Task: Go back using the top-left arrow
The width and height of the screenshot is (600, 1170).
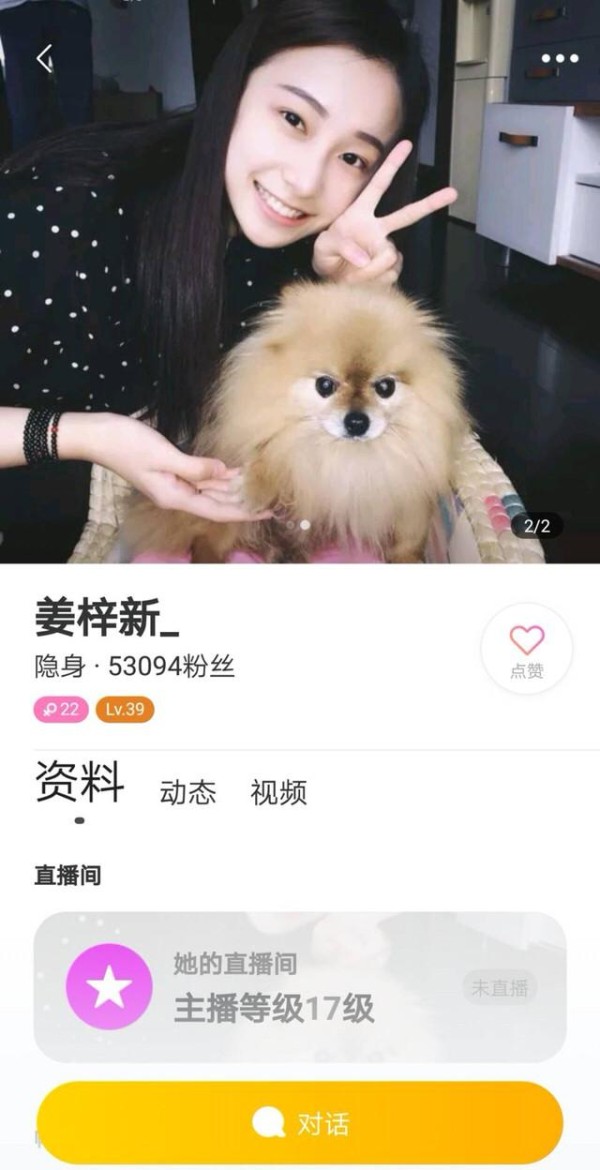Action: coord(44,58)
